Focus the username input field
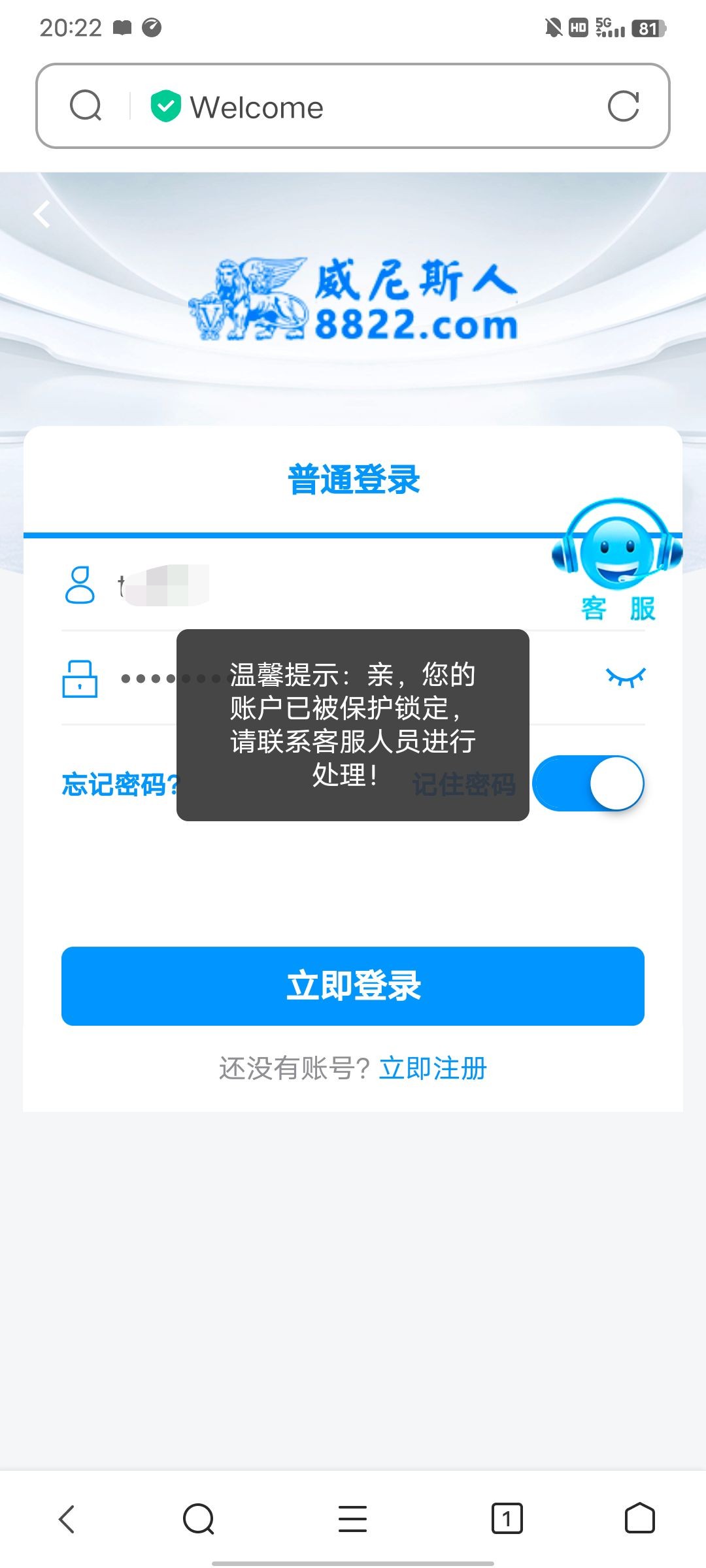The image size is (706, 1568). [x=327, y=585]
